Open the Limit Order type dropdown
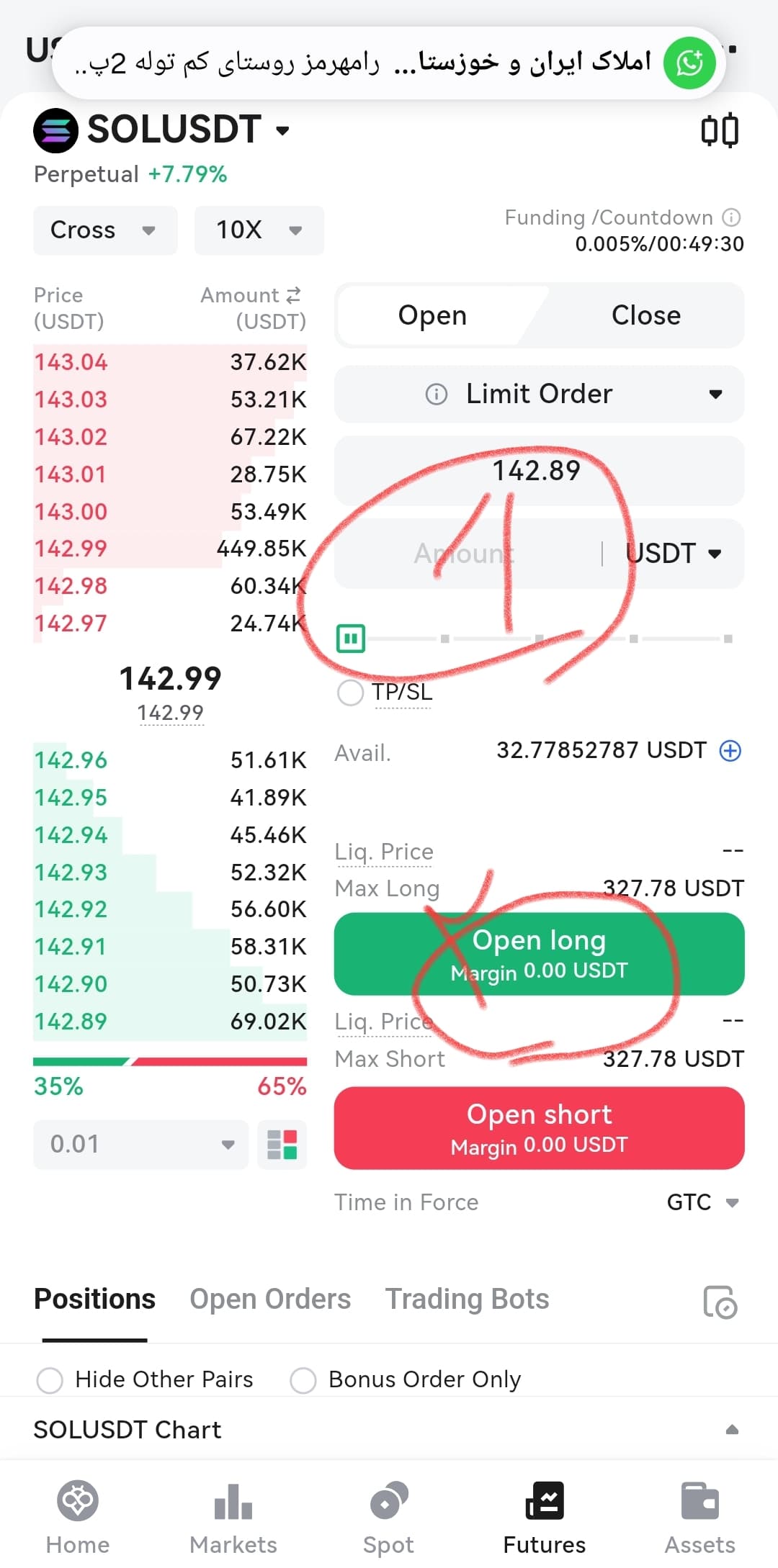The image size is (778, 1568). click(x=539, y=394)
